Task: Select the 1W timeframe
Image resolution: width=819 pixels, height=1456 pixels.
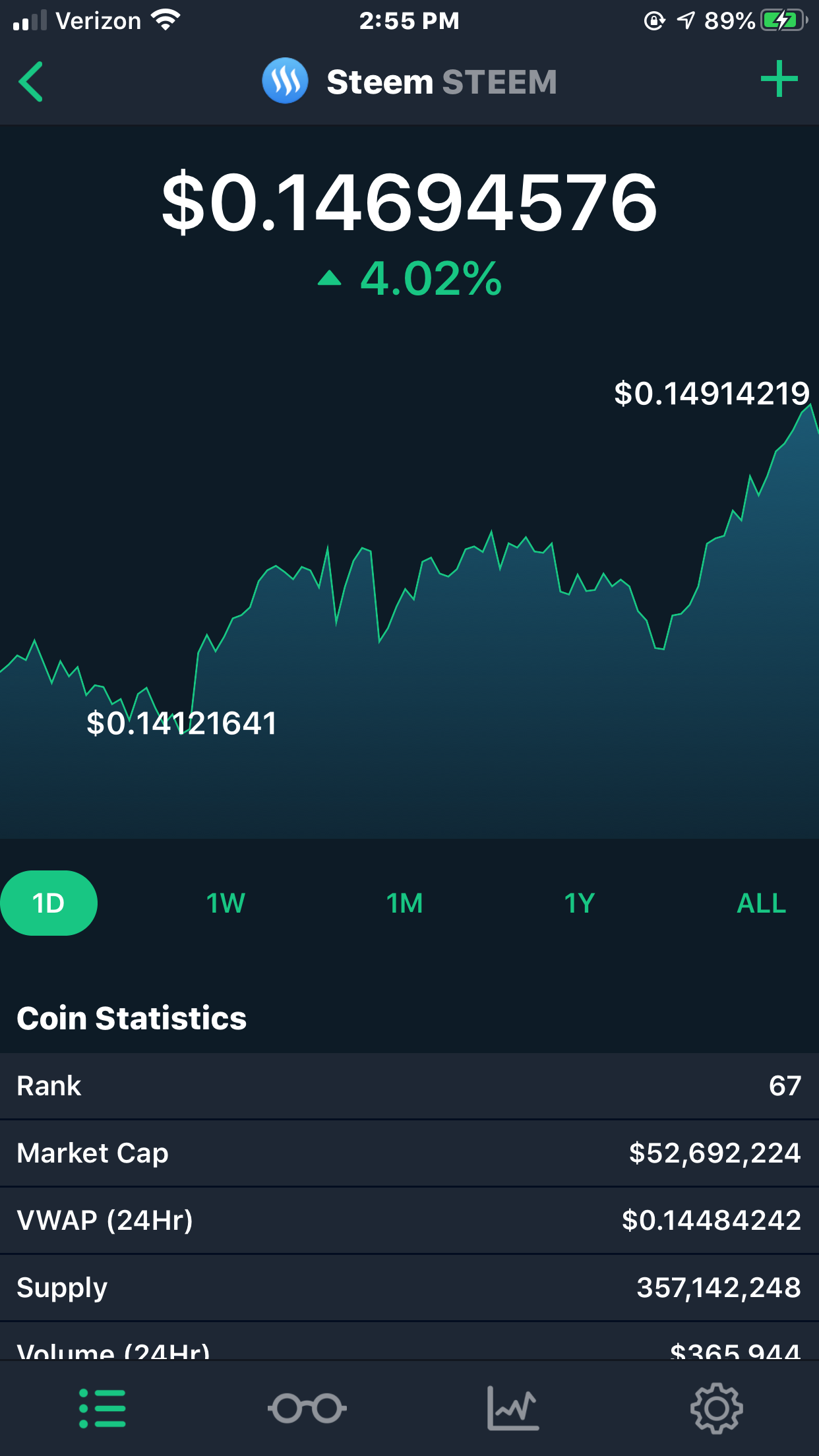Action: (x=225, y=903)
